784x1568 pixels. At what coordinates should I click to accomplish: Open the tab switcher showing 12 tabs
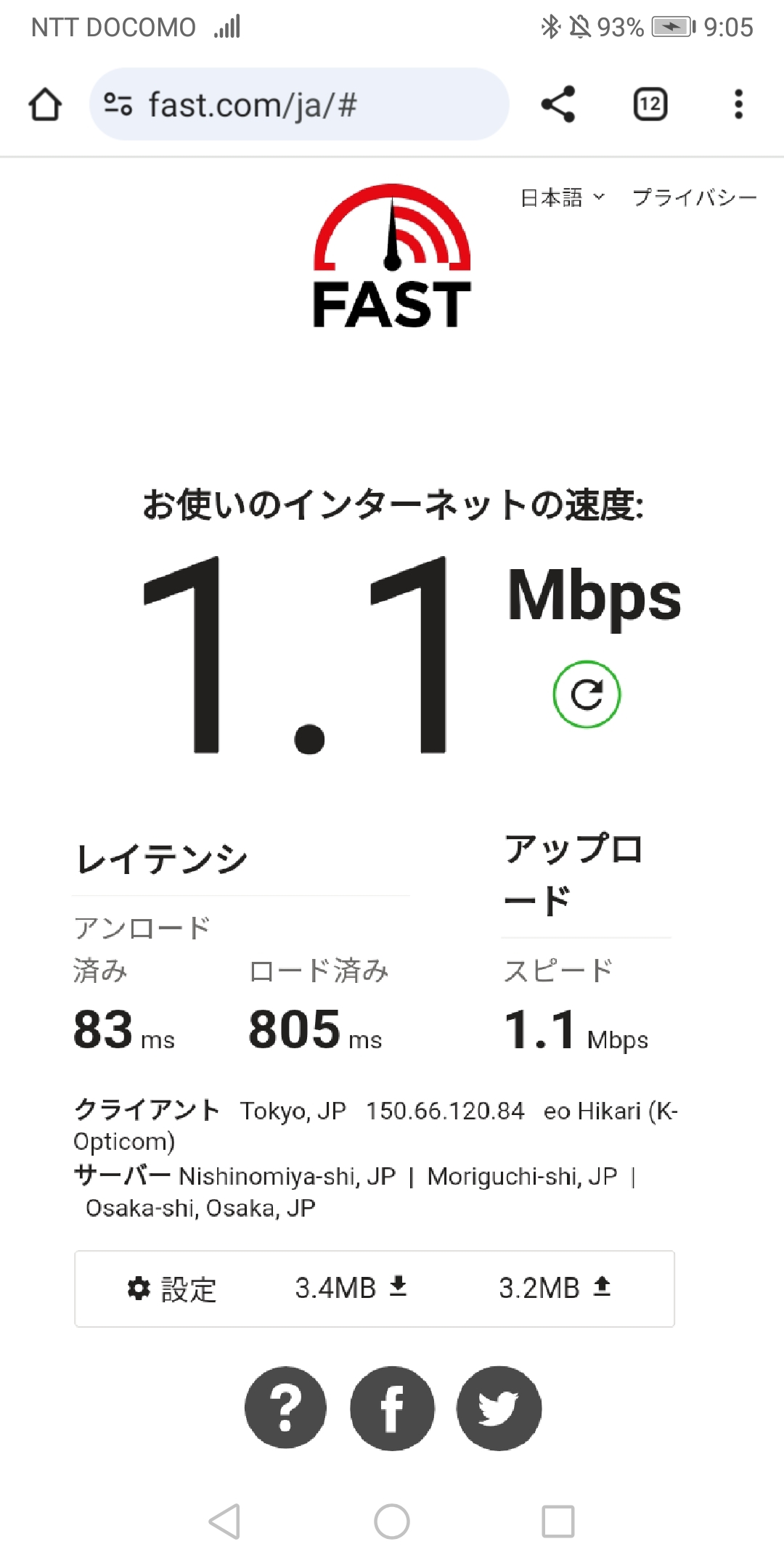pyautogui.click(x=650, y=105)
